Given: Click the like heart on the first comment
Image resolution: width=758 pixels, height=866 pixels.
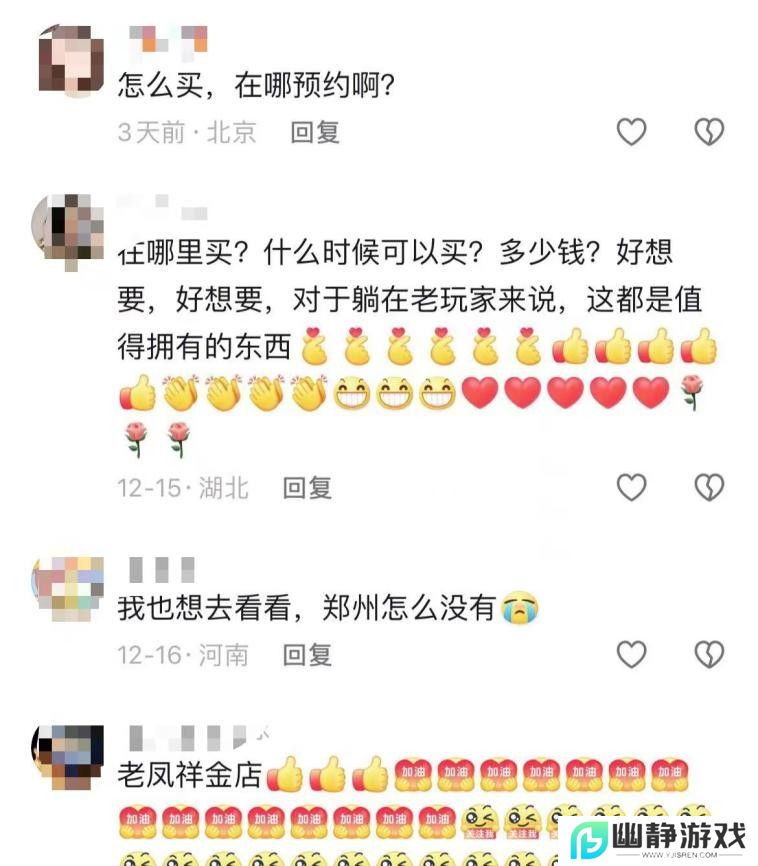Looking at the screenshot, I should tap(632, 131).
